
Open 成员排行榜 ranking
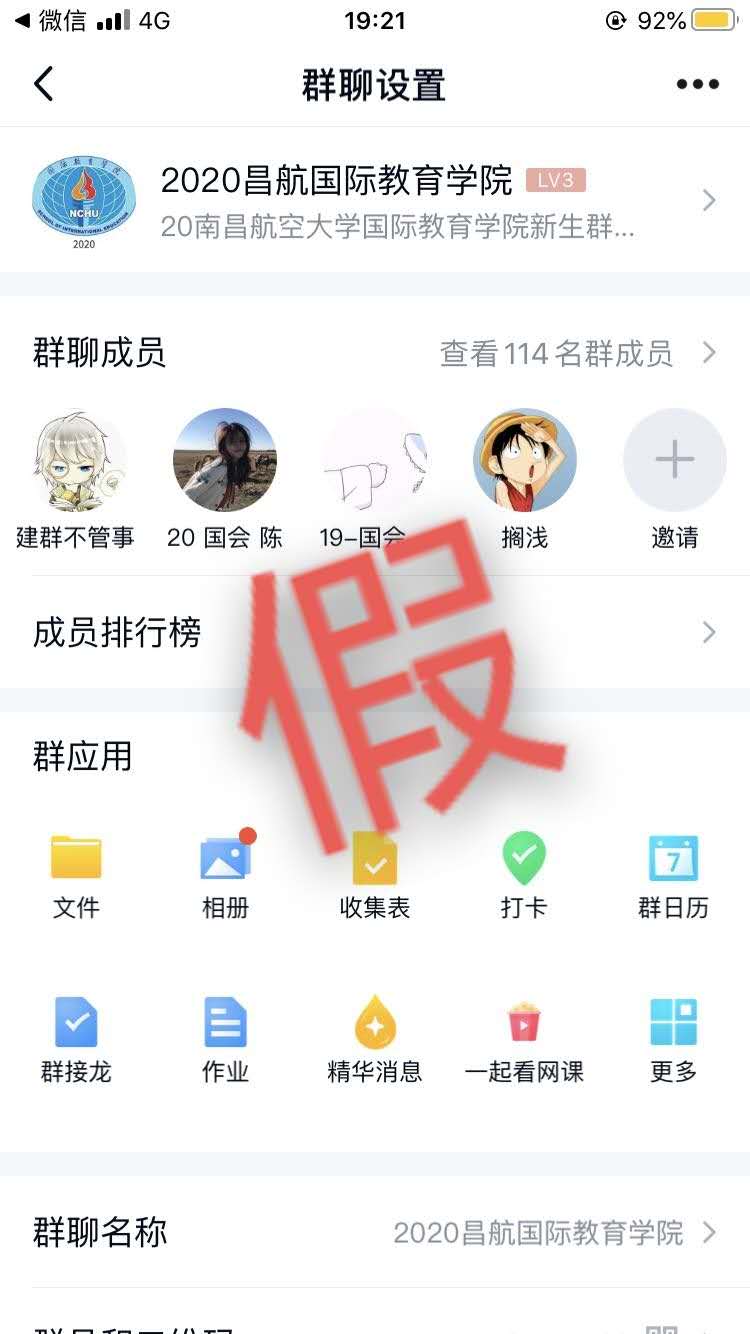tap(375, 632)
